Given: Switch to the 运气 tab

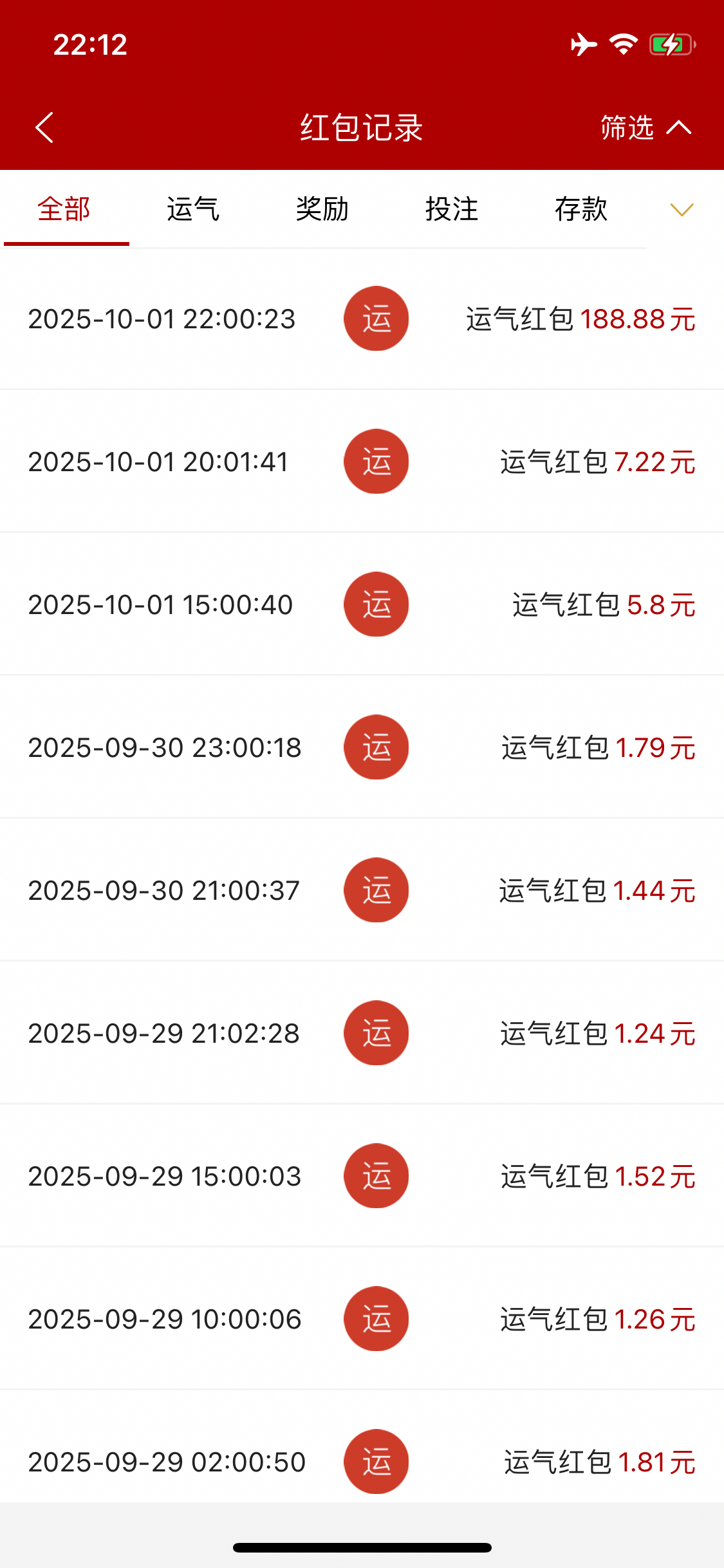Looking at the screenshot, I should [193, 209].
